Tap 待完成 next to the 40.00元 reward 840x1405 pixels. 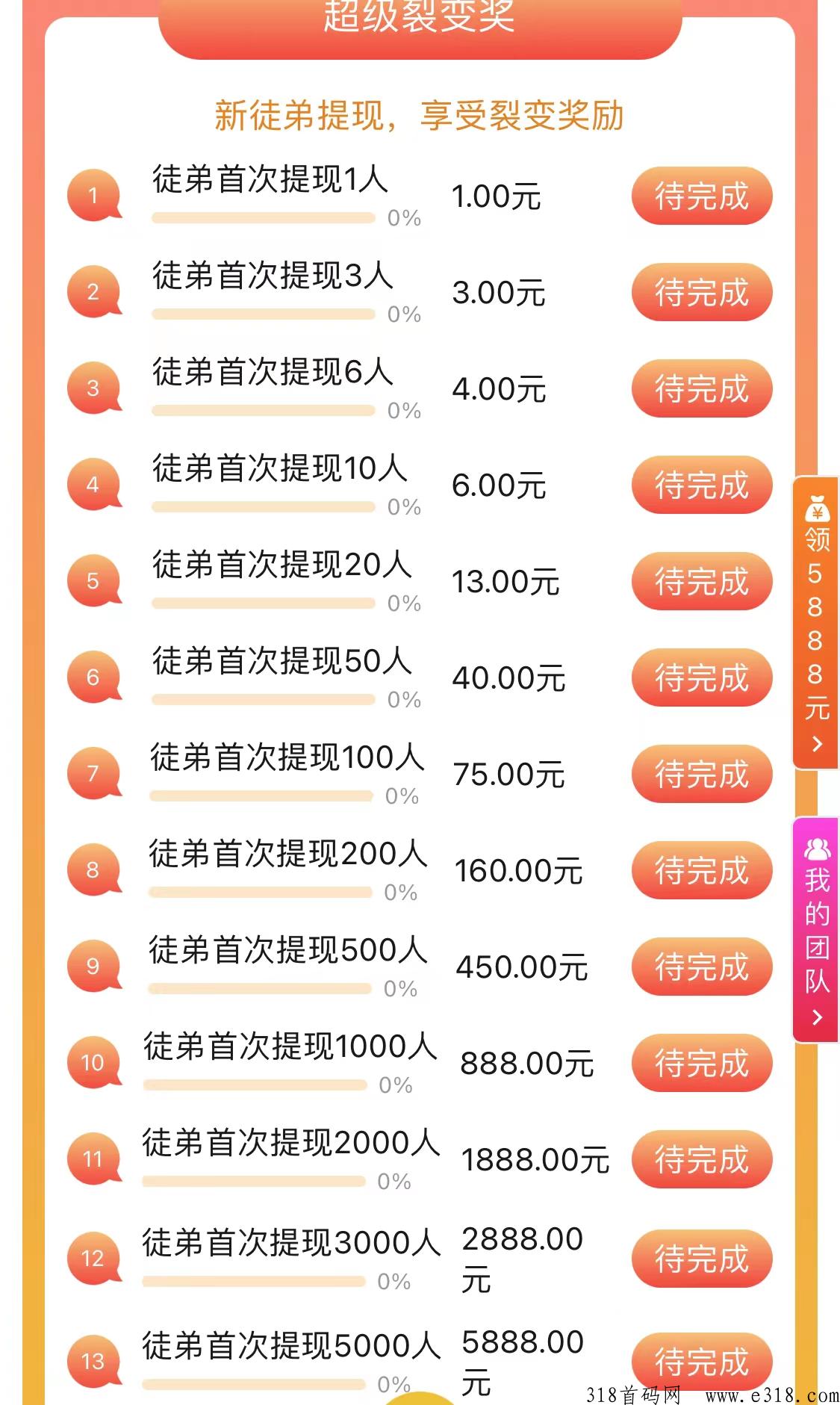pyautogui.click(x=701, y=677)
